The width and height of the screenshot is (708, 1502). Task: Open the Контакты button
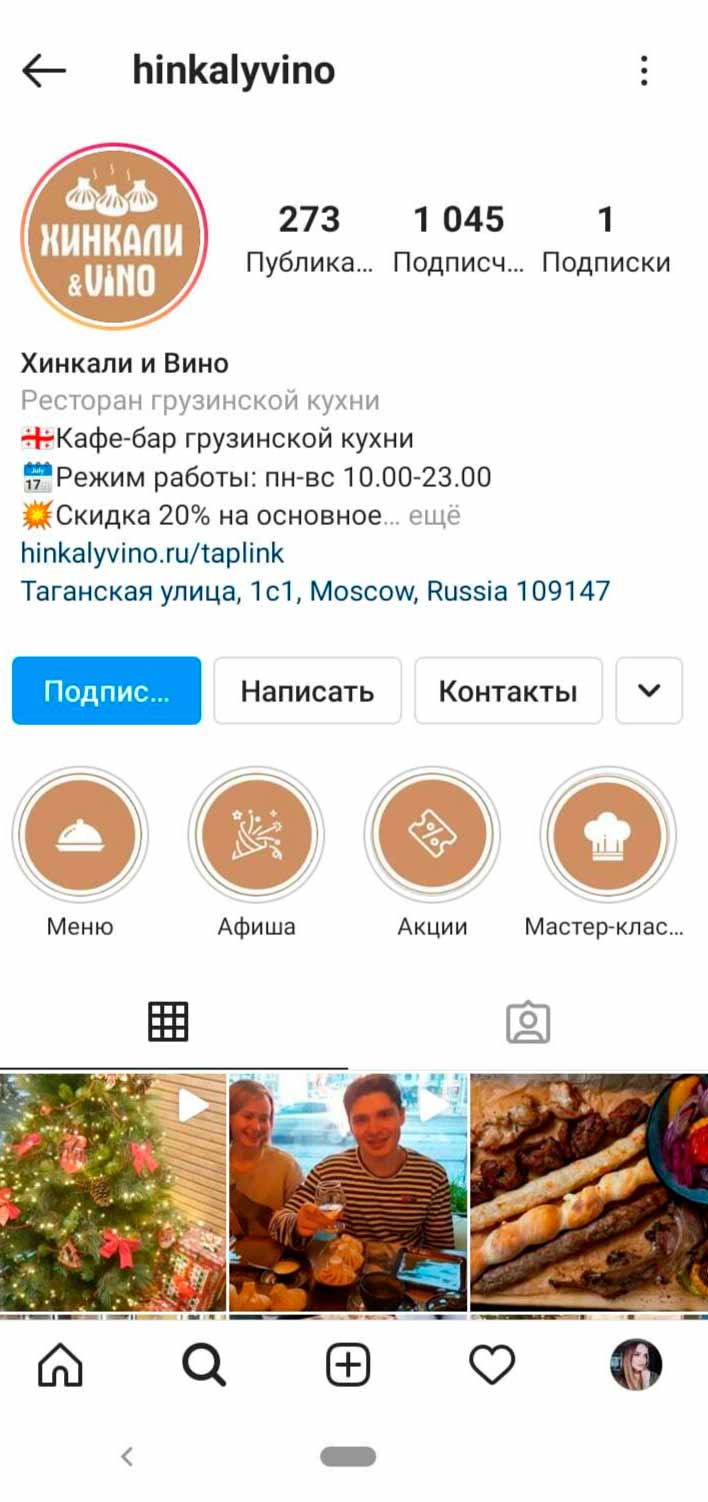pyautogui.click(x=508, y=691)
